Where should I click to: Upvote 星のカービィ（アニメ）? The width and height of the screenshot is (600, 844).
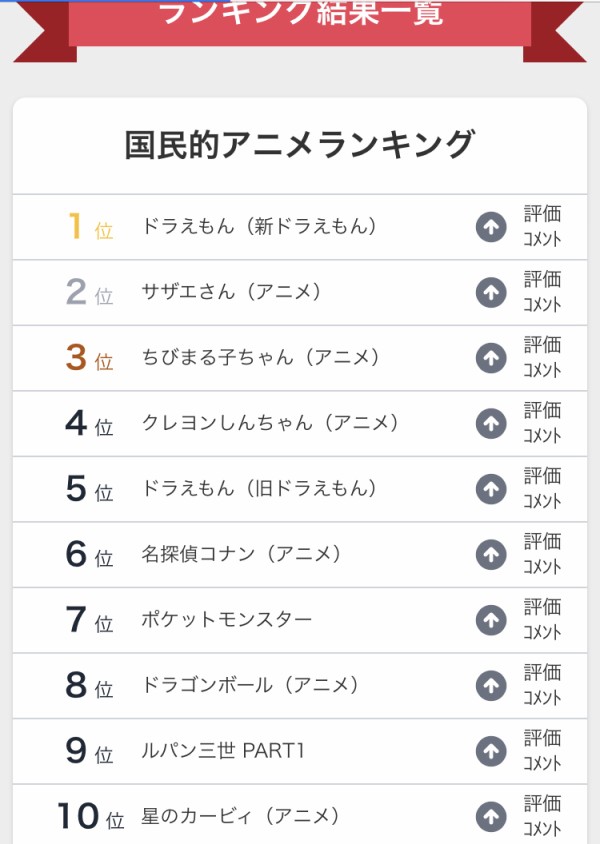[x=490, y=816]
